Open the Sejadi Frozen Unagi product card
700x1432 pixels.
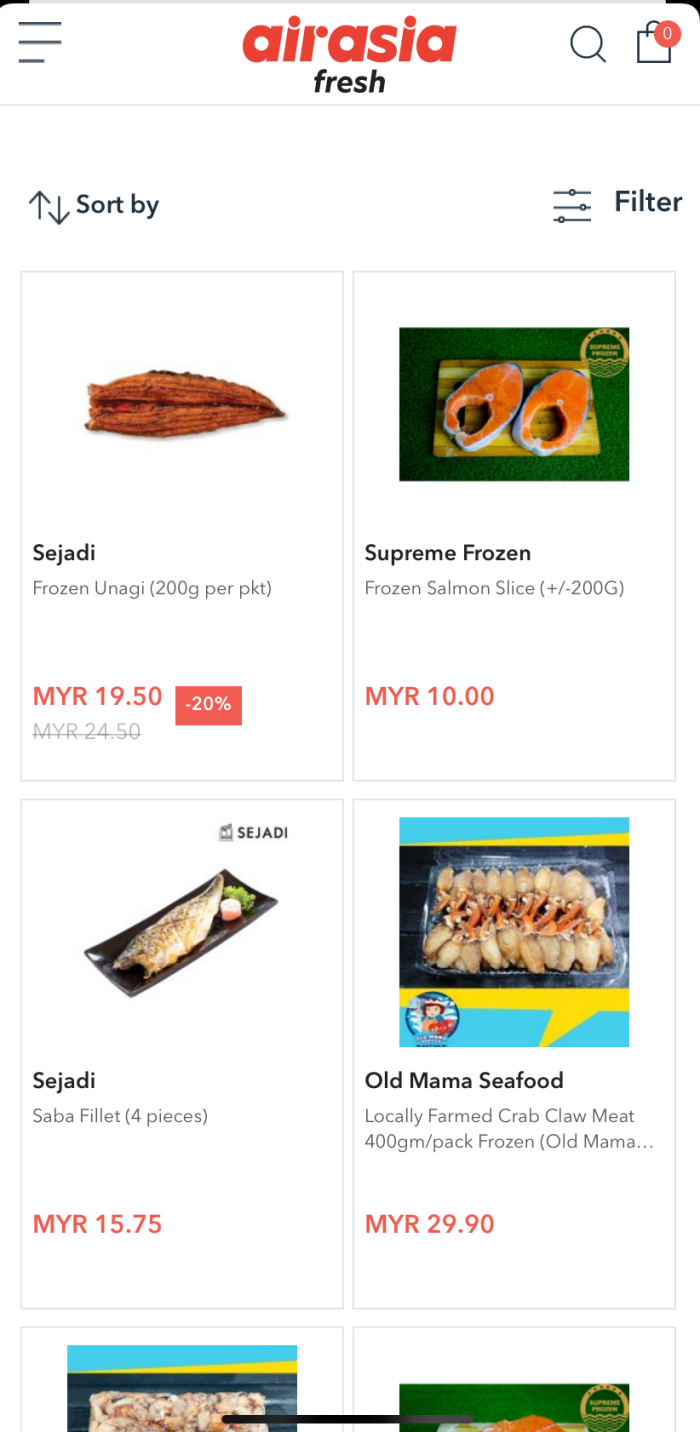(182, 525)
